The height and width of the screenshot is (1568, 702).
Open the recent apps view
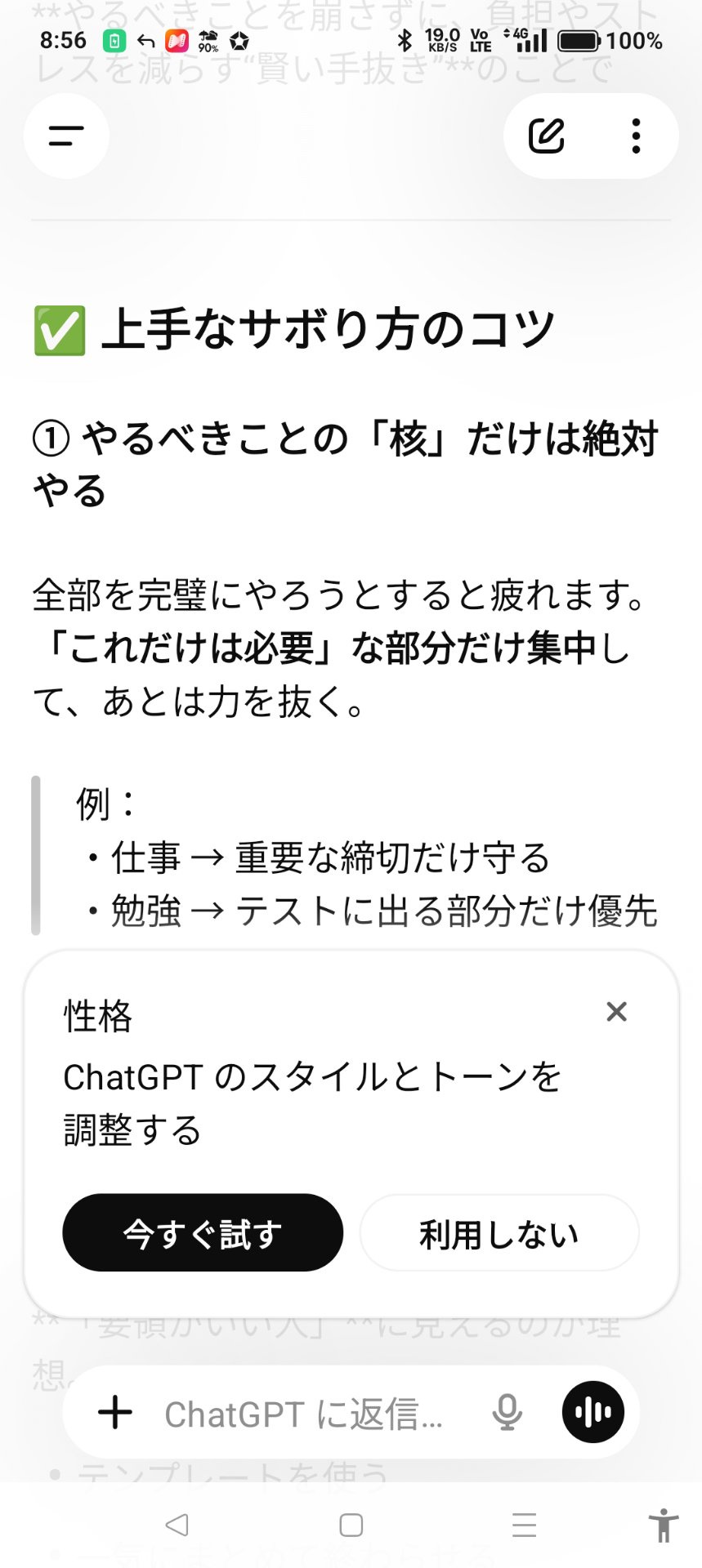click(524, 1525)
